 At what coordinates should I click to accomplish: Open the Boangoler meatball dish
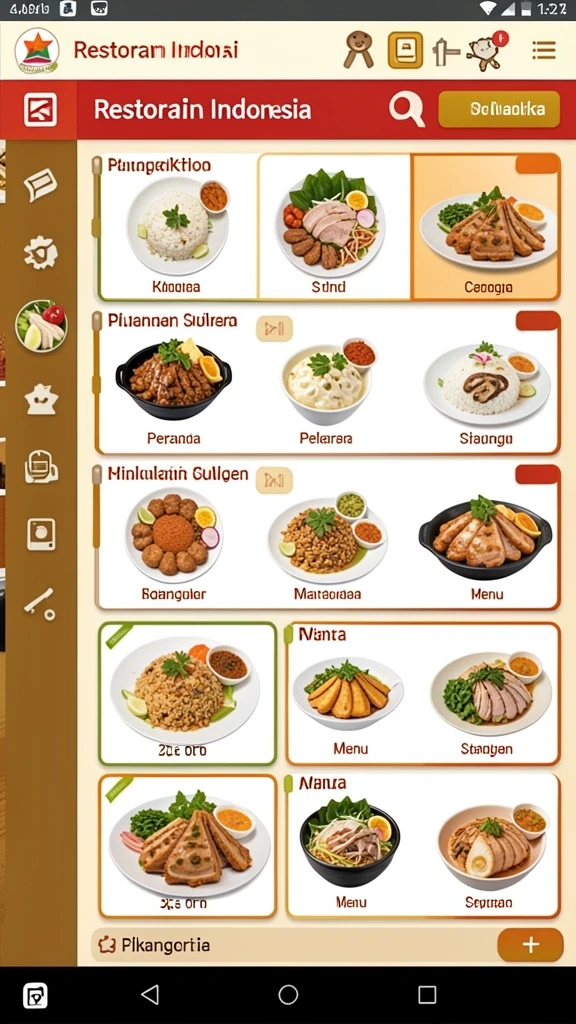pos(174,543)
